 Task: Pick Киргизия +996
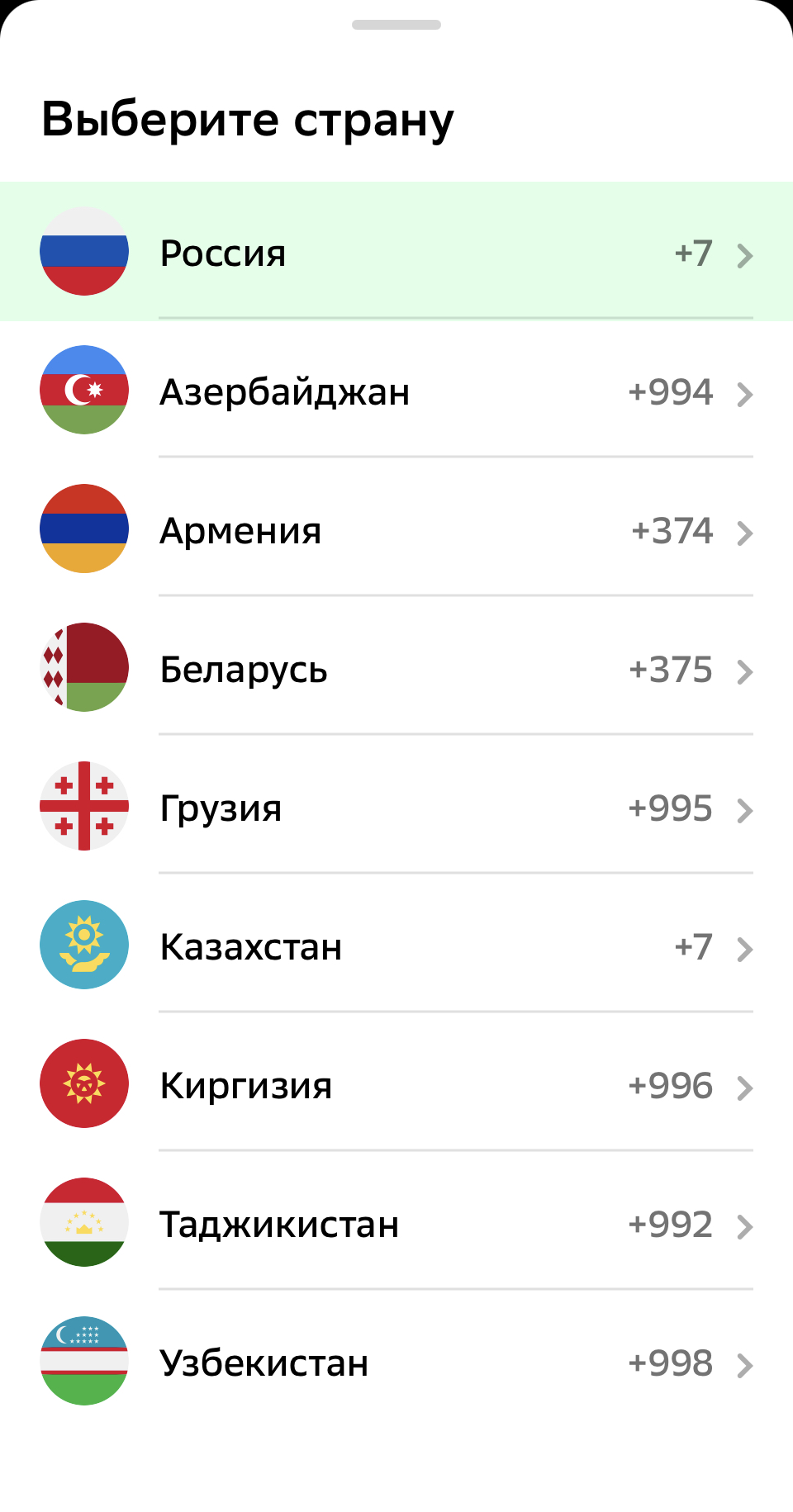(x=396, y=1084)
